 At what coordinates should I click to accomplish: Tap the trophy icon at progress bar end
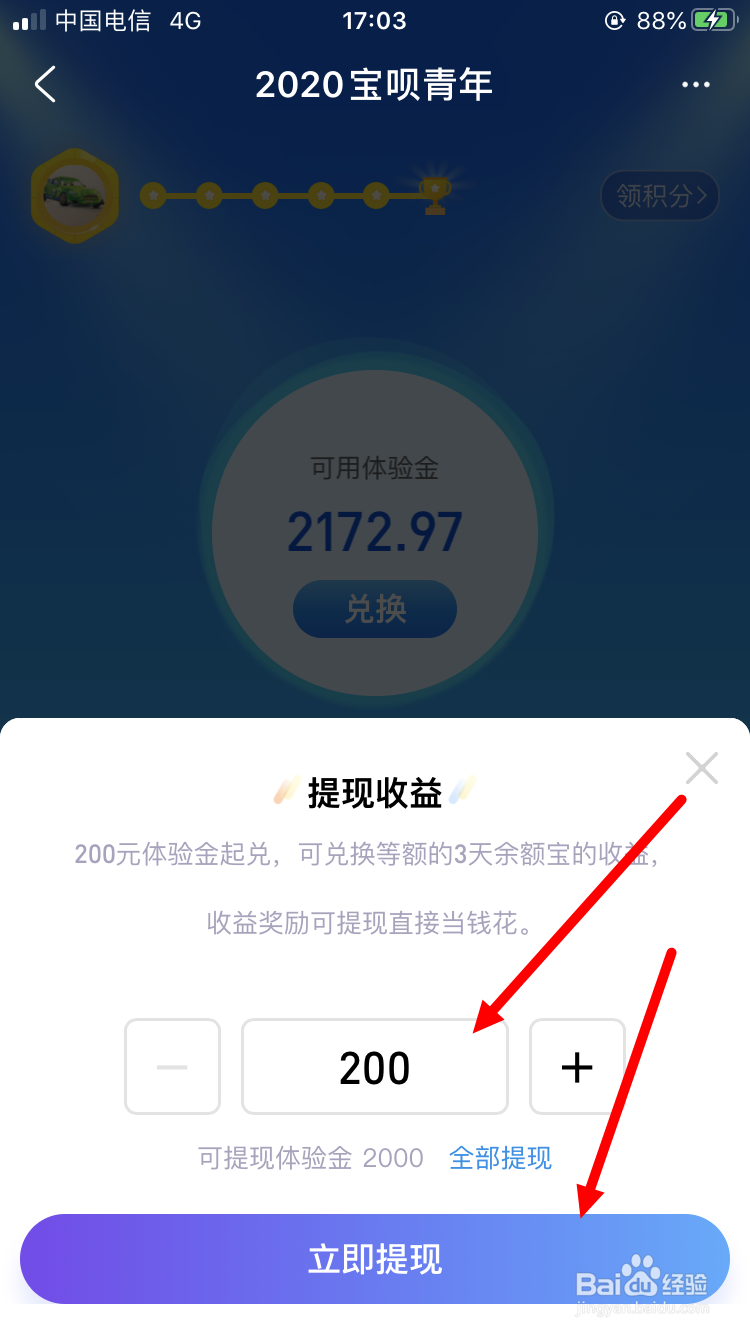(x=432, y=193)
